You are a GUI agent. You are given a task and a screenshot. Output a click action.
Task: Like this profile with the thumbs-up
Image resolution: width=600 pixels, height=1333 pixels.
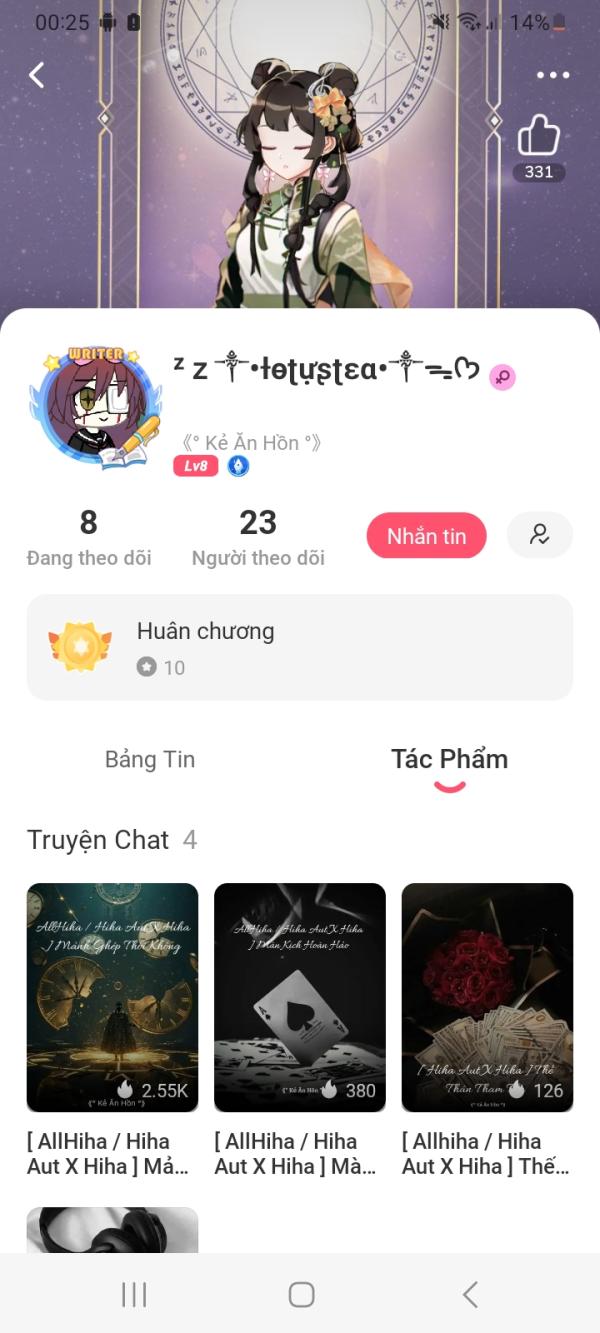(539, 136)
